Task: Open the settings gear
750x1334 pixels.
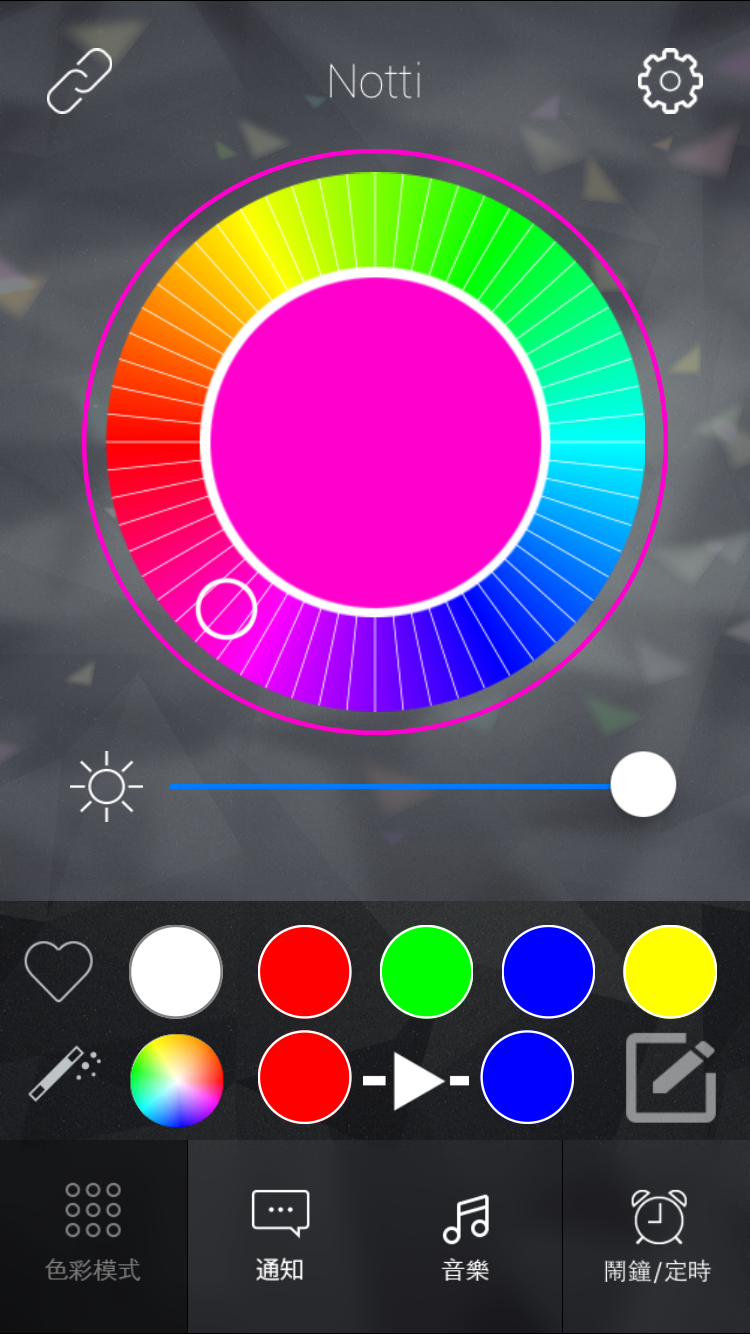Action: 670,80
